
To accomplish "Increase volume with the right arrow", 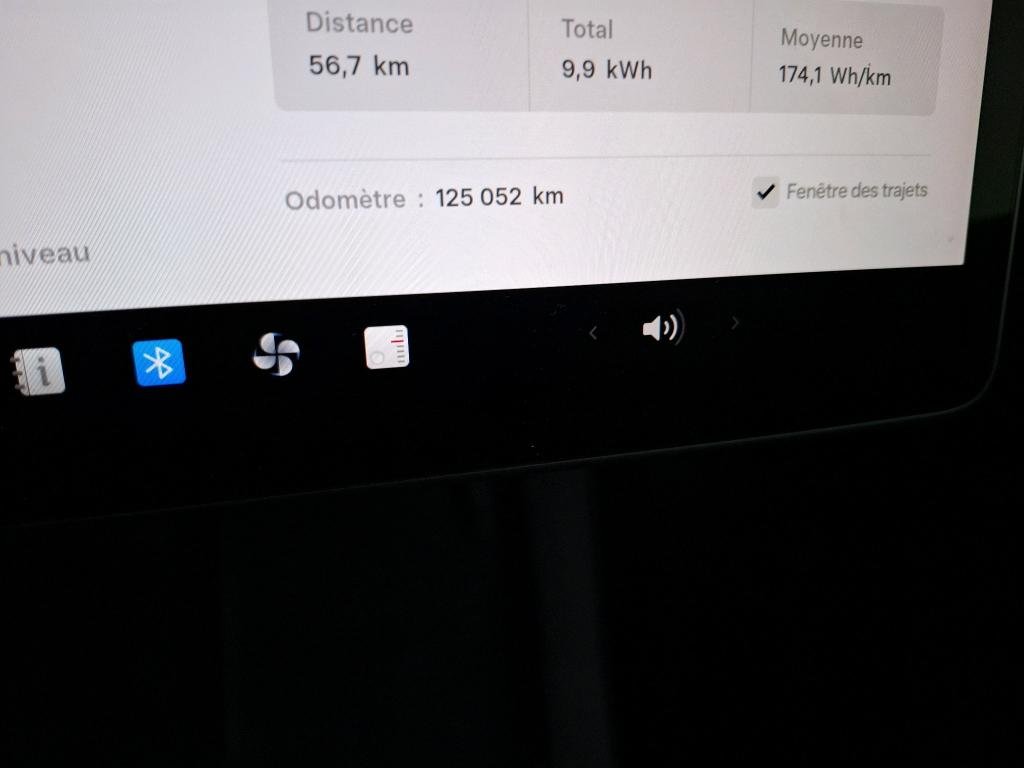I will pos(736,322).
